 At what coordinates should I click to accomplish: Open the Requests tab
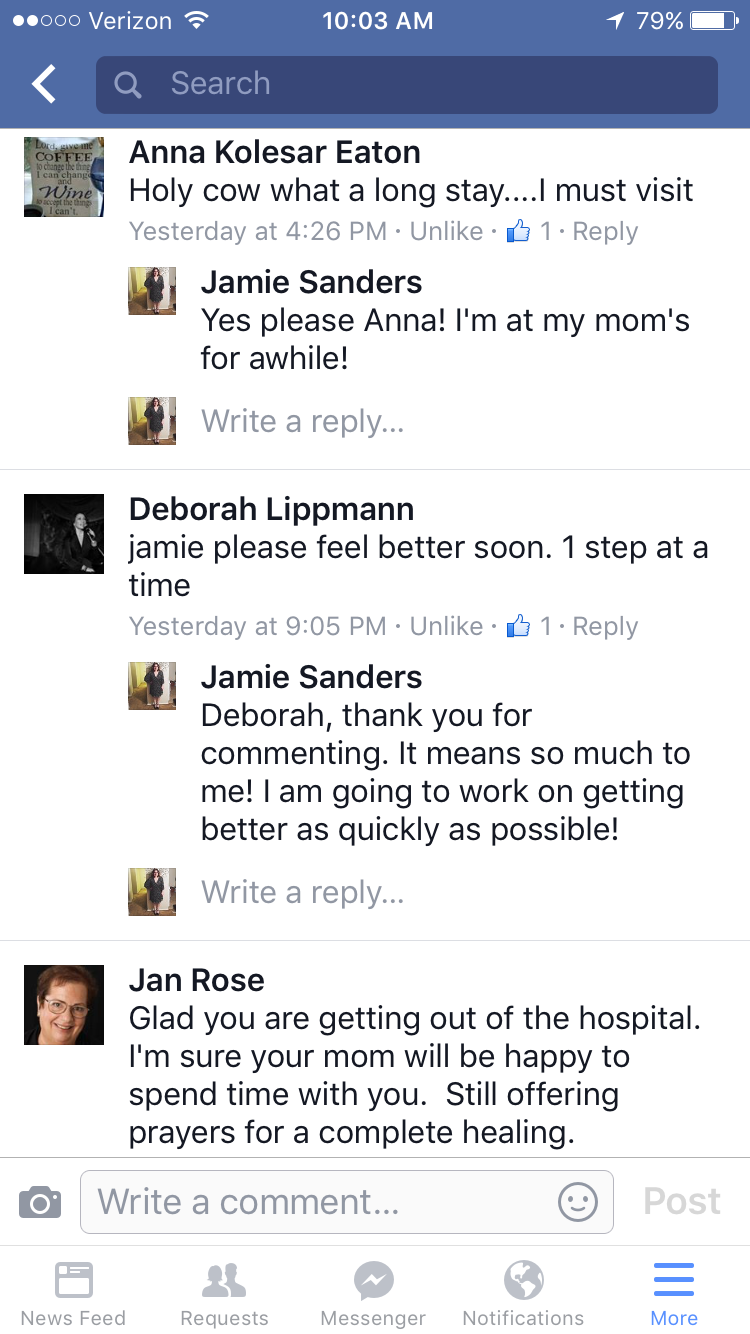[224, 1294]
